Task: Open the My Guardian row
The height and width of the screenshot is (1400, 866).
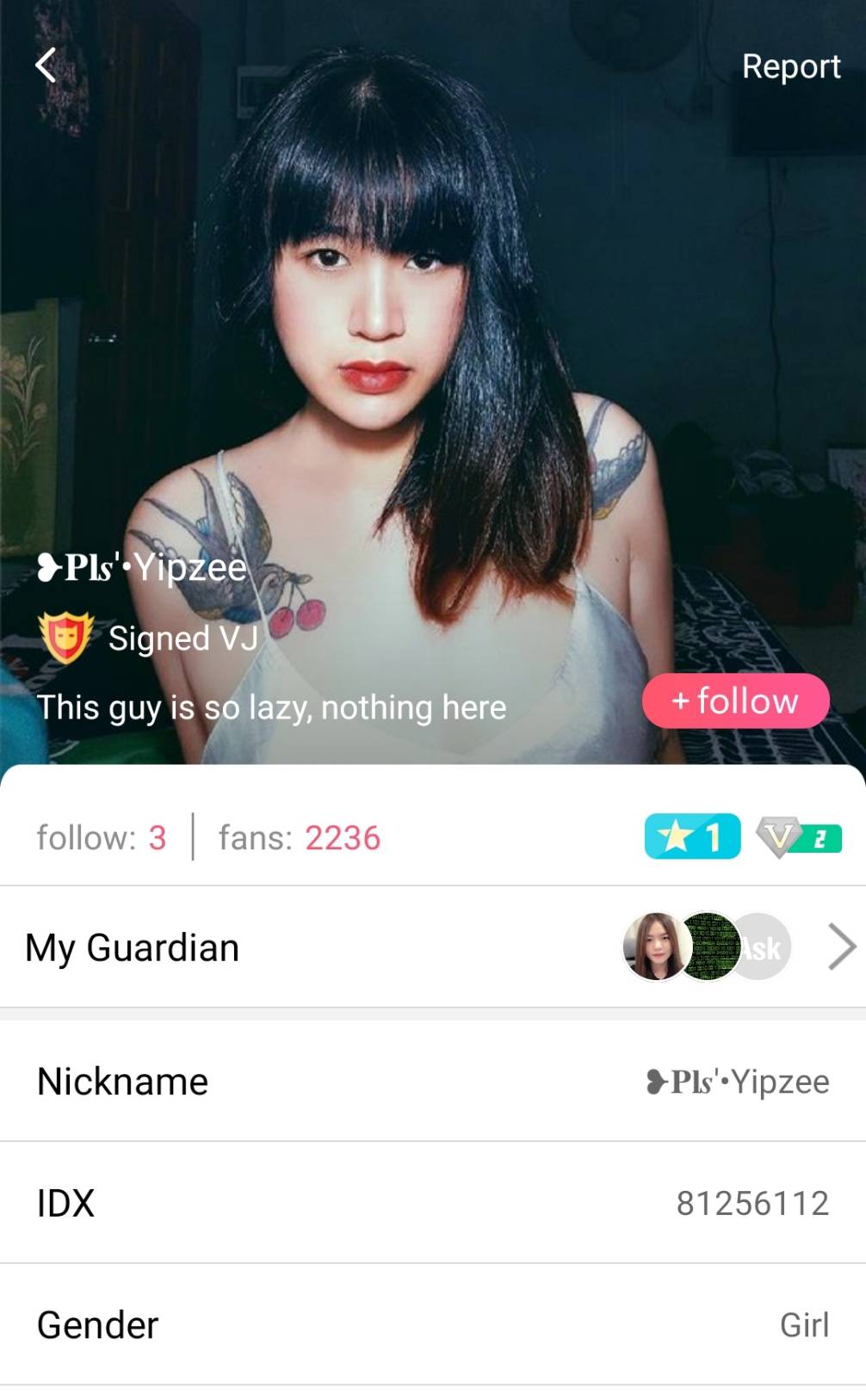Action: 432,947
